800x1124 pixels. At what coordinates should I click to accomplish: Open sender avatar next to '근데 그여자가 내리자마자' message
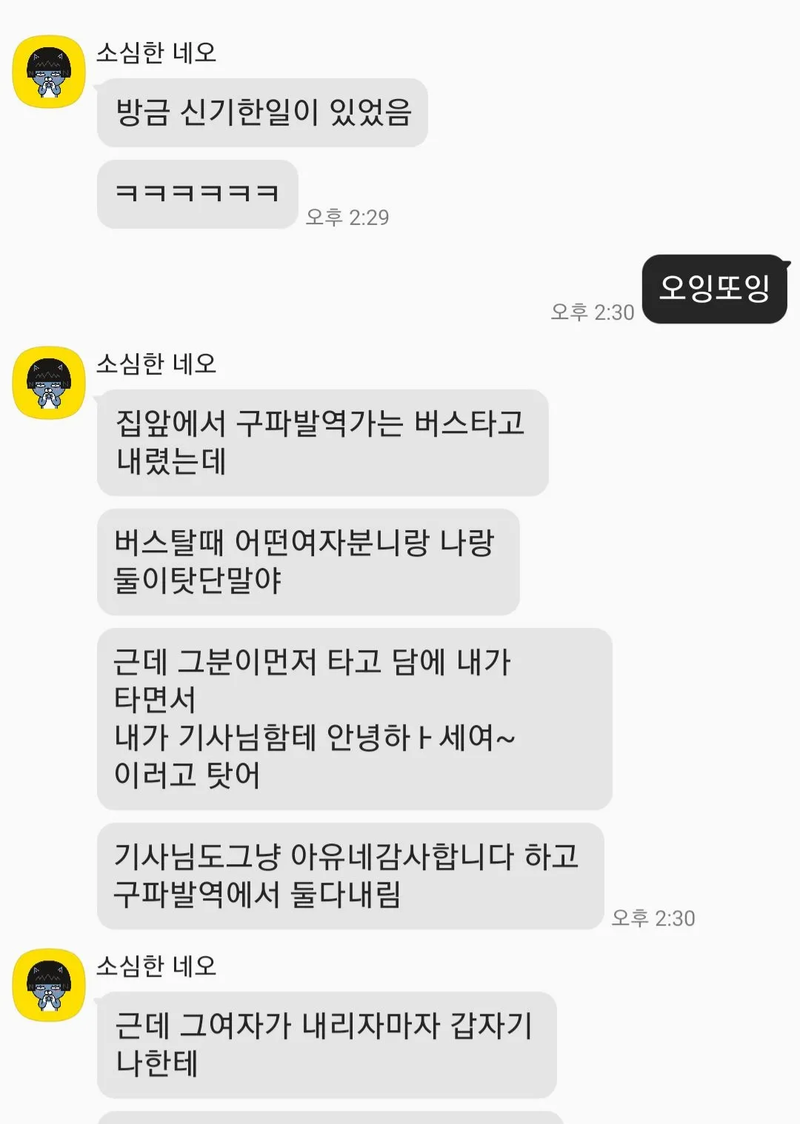point(48,985)
